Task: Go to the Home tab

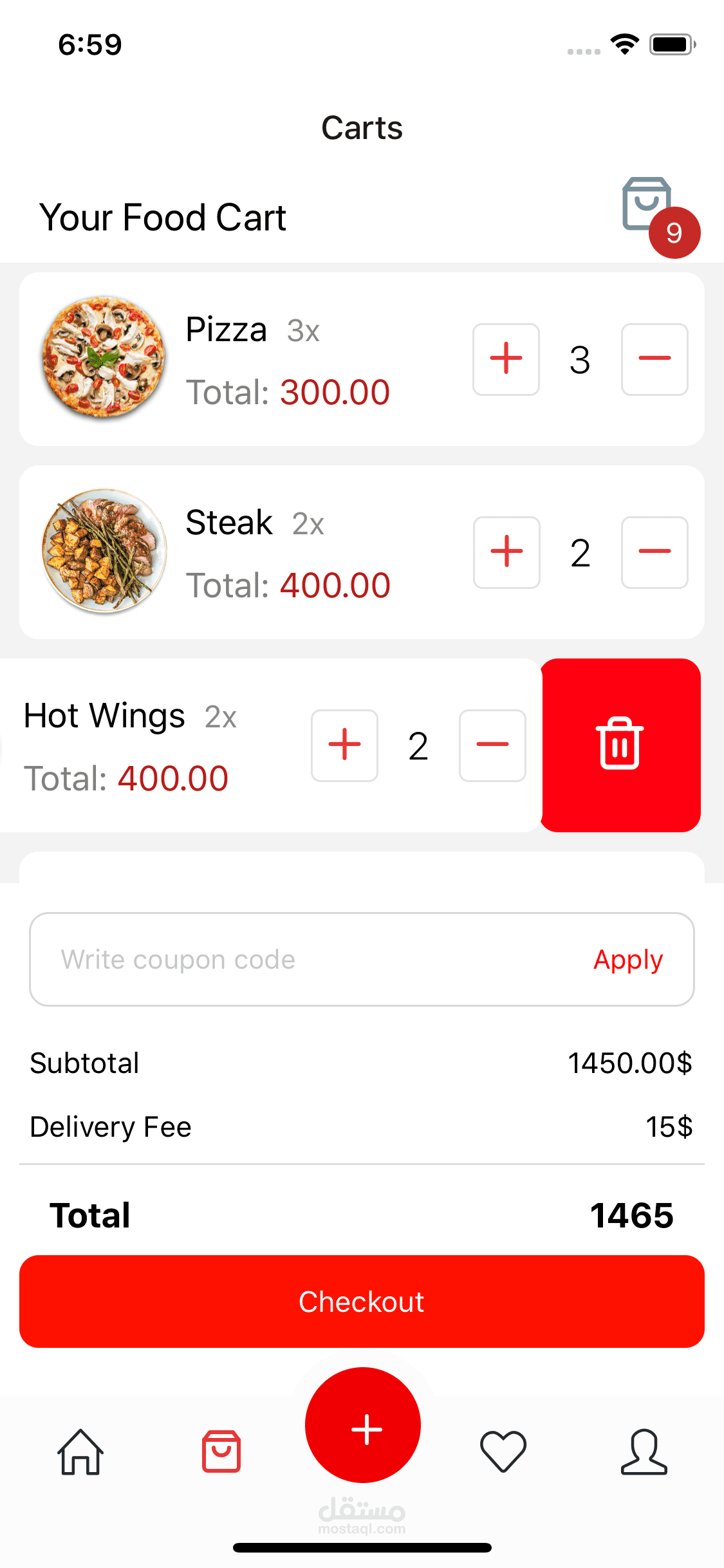Action: (80, 1452)
